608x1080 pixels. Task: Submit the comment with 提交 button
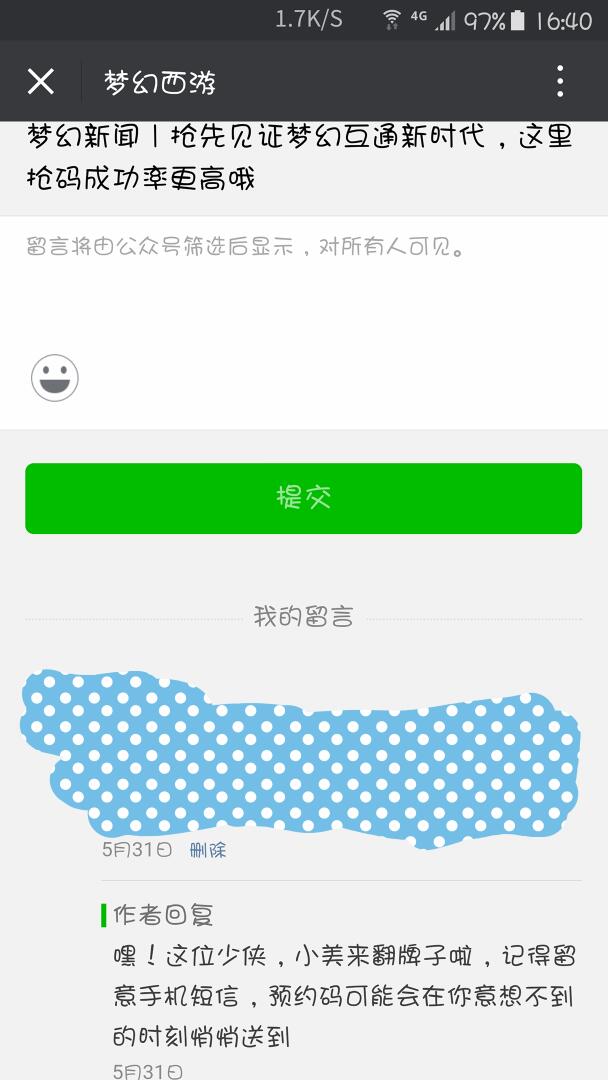(304, 498)
